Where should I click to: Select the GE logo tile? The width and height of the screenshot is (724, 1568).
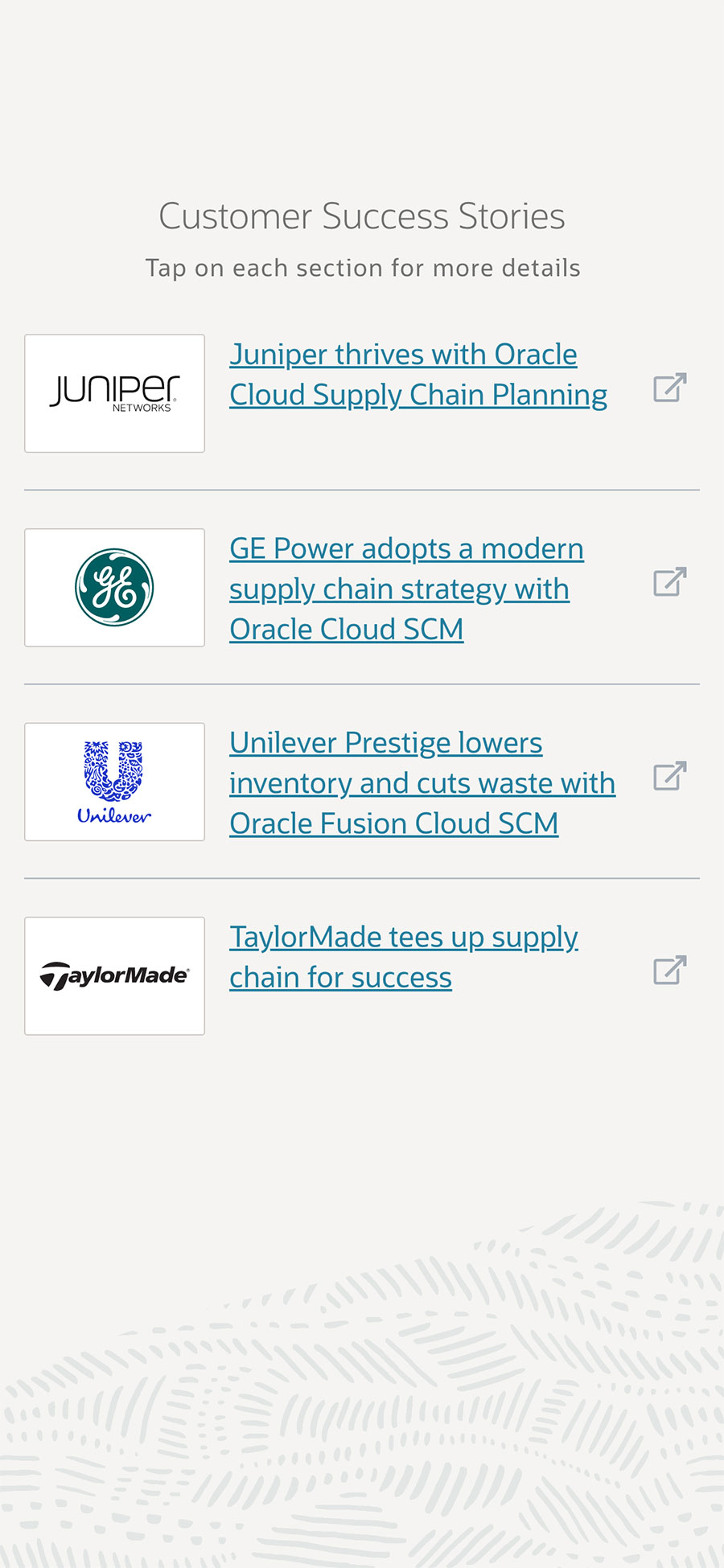coord(114,588)
